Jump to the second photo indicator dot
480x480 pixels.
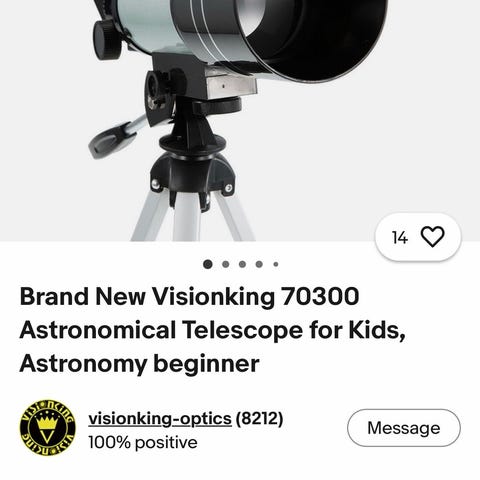(x=225, y=264)
